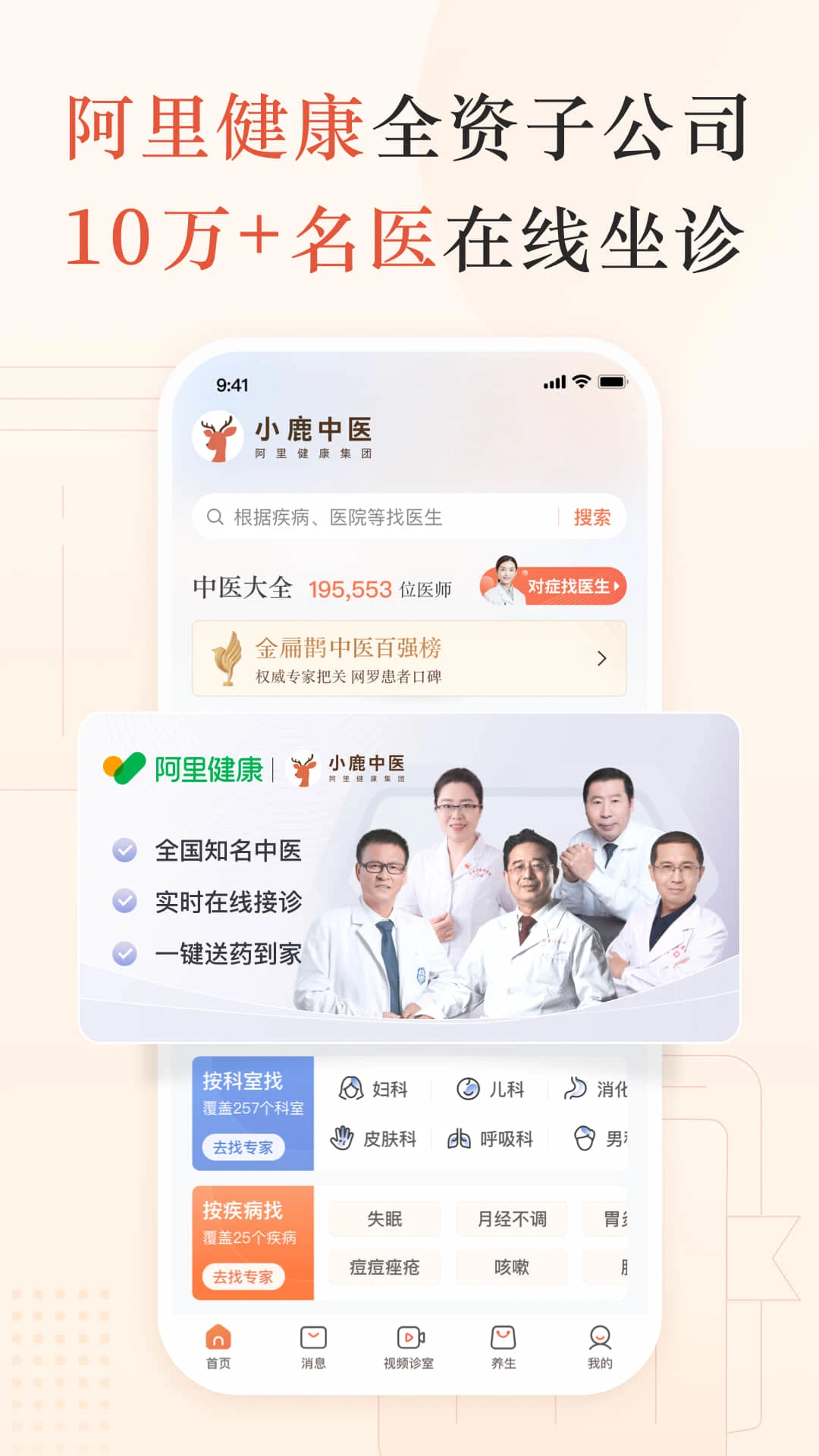Screen dimensions: 819x1456
Task: Open the 我的 profile icon
Action: [x=601, y=1338]
